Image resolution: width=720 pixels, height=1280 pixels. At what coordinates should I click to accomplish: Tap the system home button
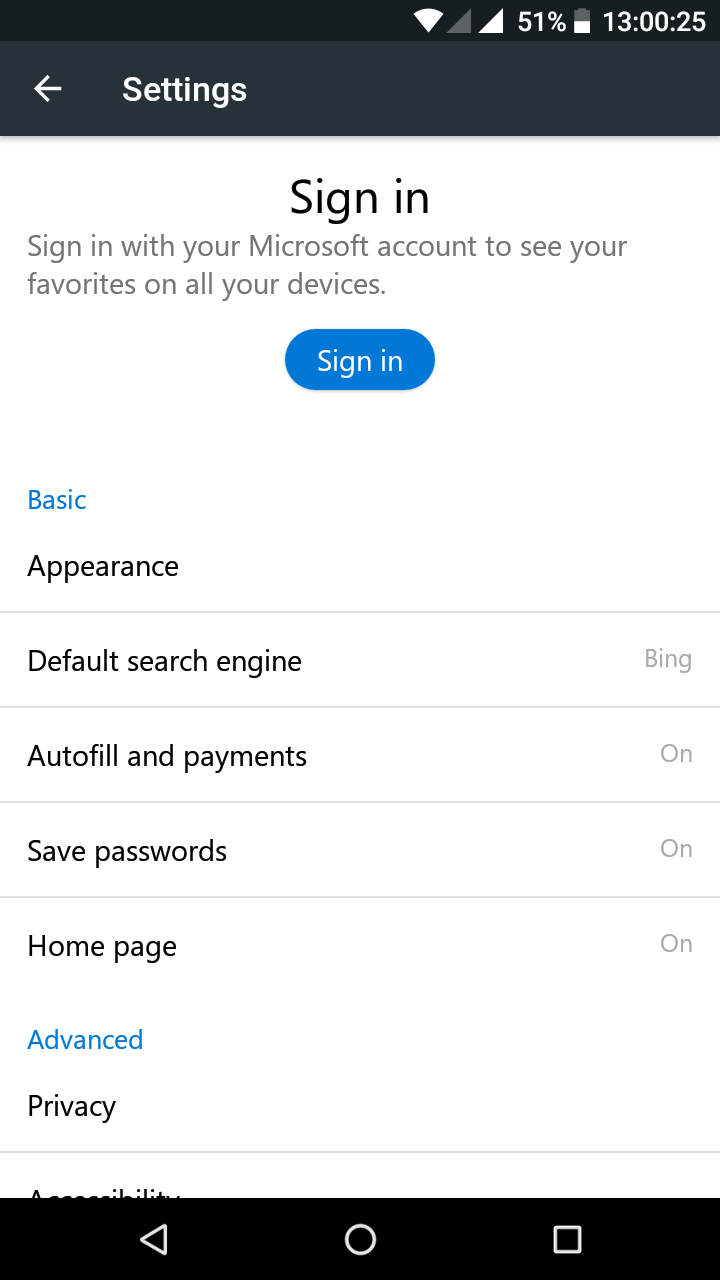[360, 1240]
